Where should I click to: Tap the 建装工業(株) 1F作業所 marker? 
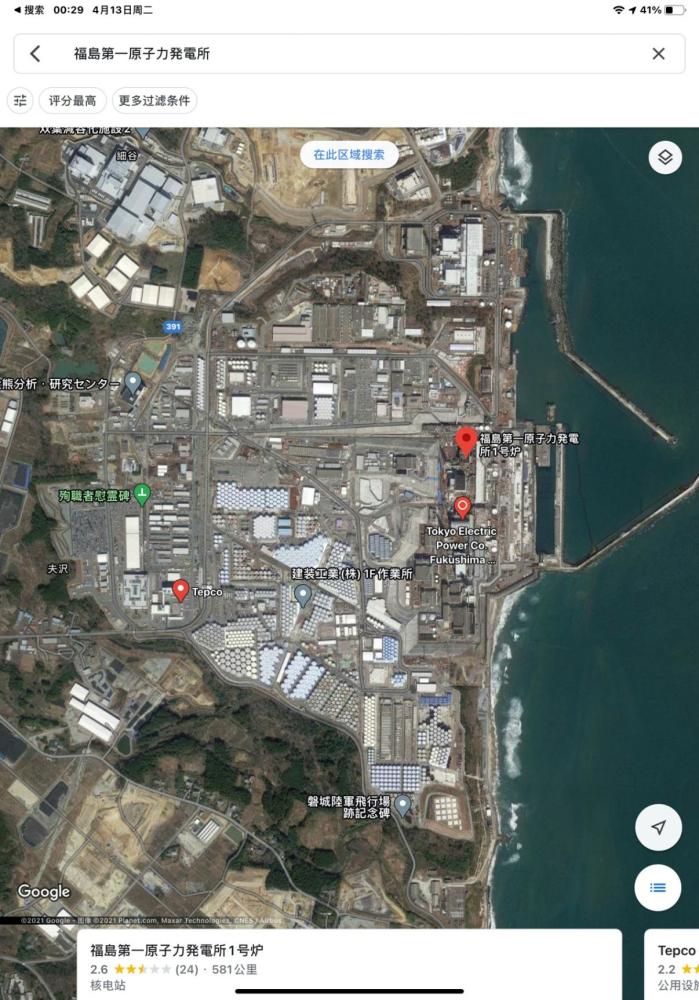(303, 595)
